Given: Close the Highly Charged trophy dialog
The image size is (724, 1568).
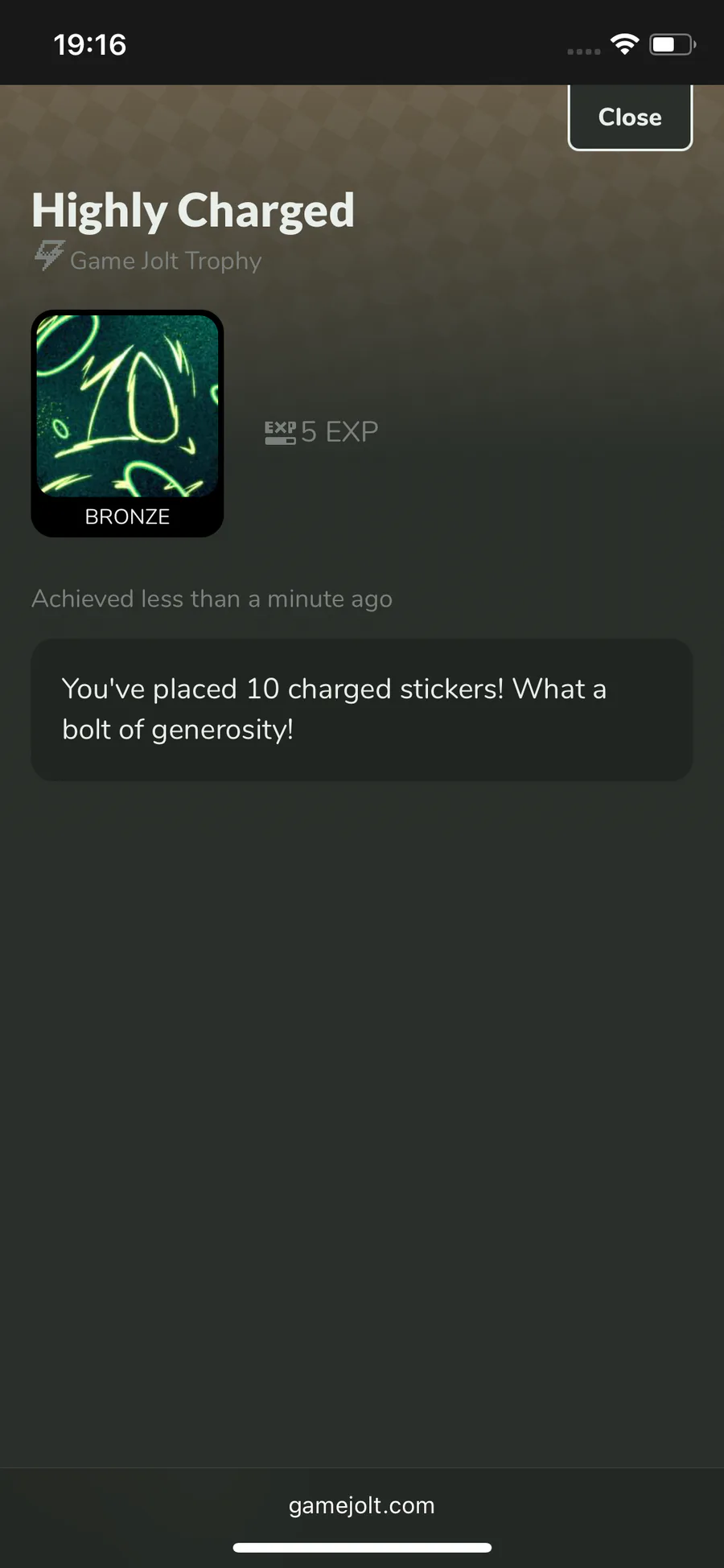Looking at the screenshot, I should [630, 117].
